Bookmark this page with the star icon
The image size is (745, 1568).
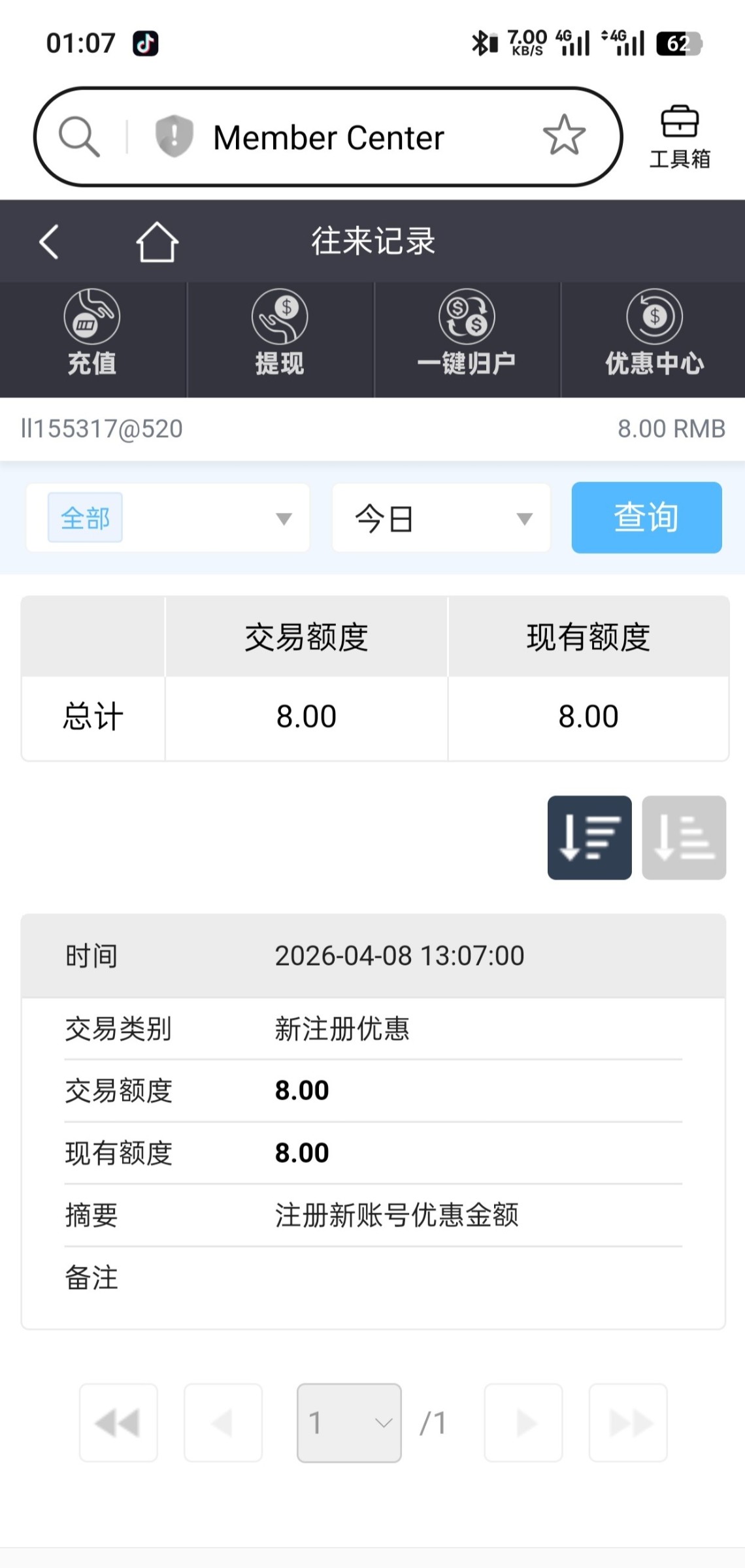click(564, 135)
